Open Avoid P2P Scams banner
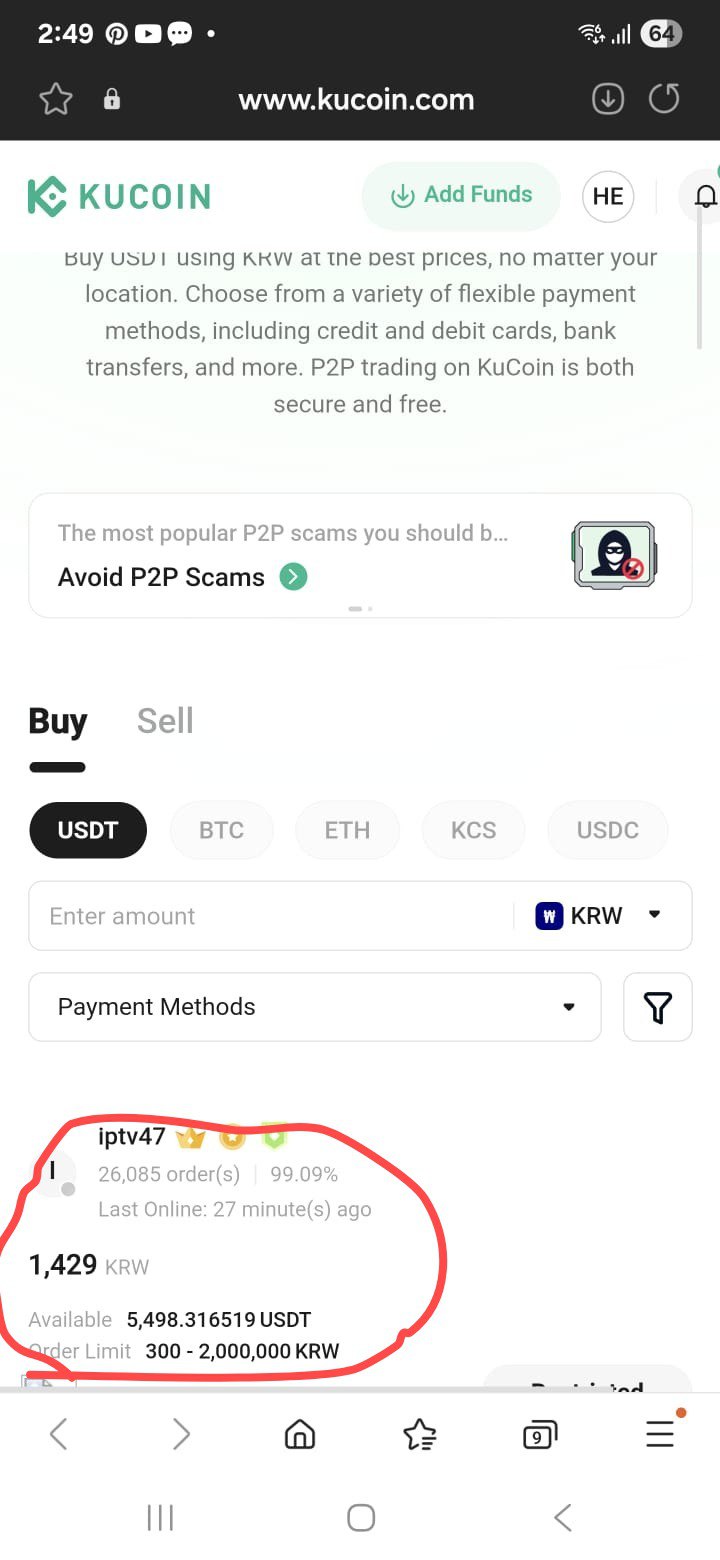The image size is (720, 1560). click(x=360, y=555)
